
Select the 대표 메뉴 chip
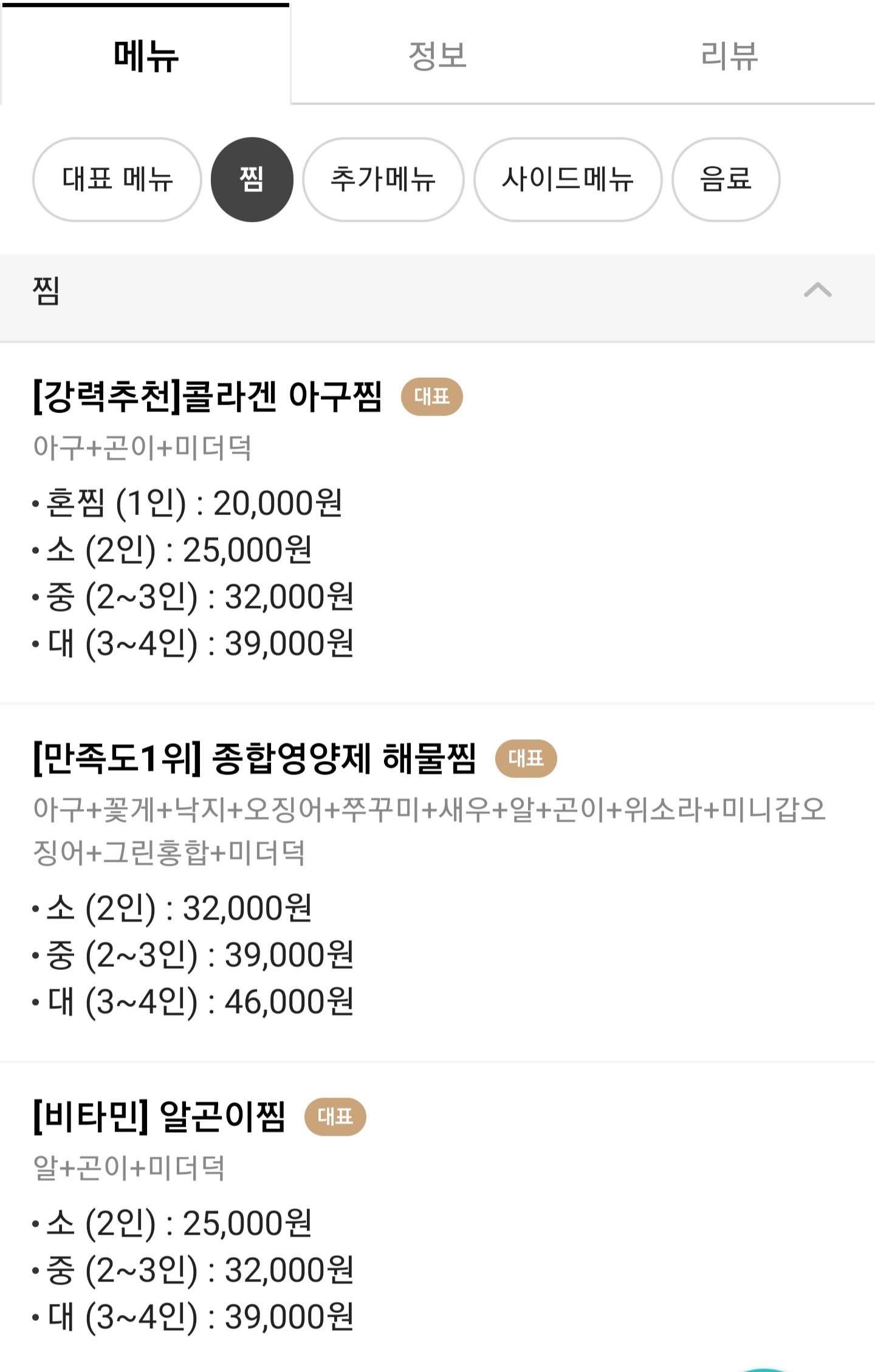point(117,180)
